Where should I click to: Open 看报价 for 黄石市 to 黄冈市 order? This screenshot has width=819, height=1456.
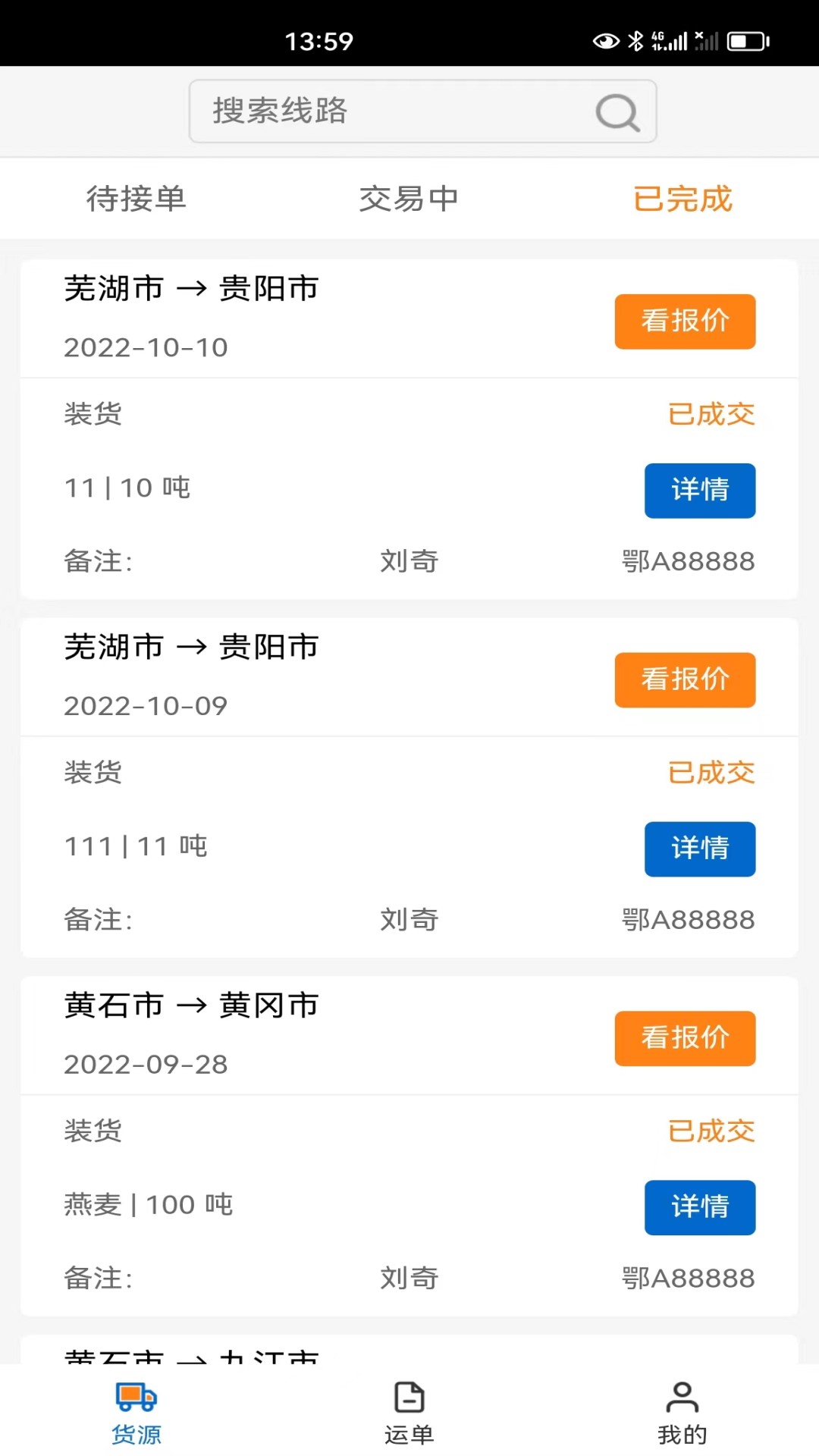684,1039
